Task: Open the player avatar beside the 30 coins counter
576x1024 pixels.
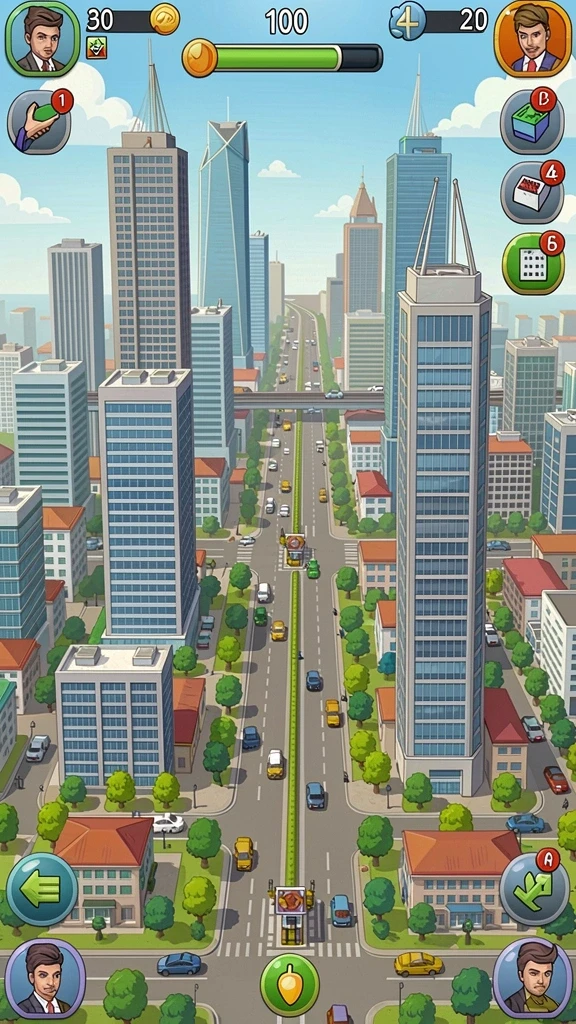Action: pos(42,39)
